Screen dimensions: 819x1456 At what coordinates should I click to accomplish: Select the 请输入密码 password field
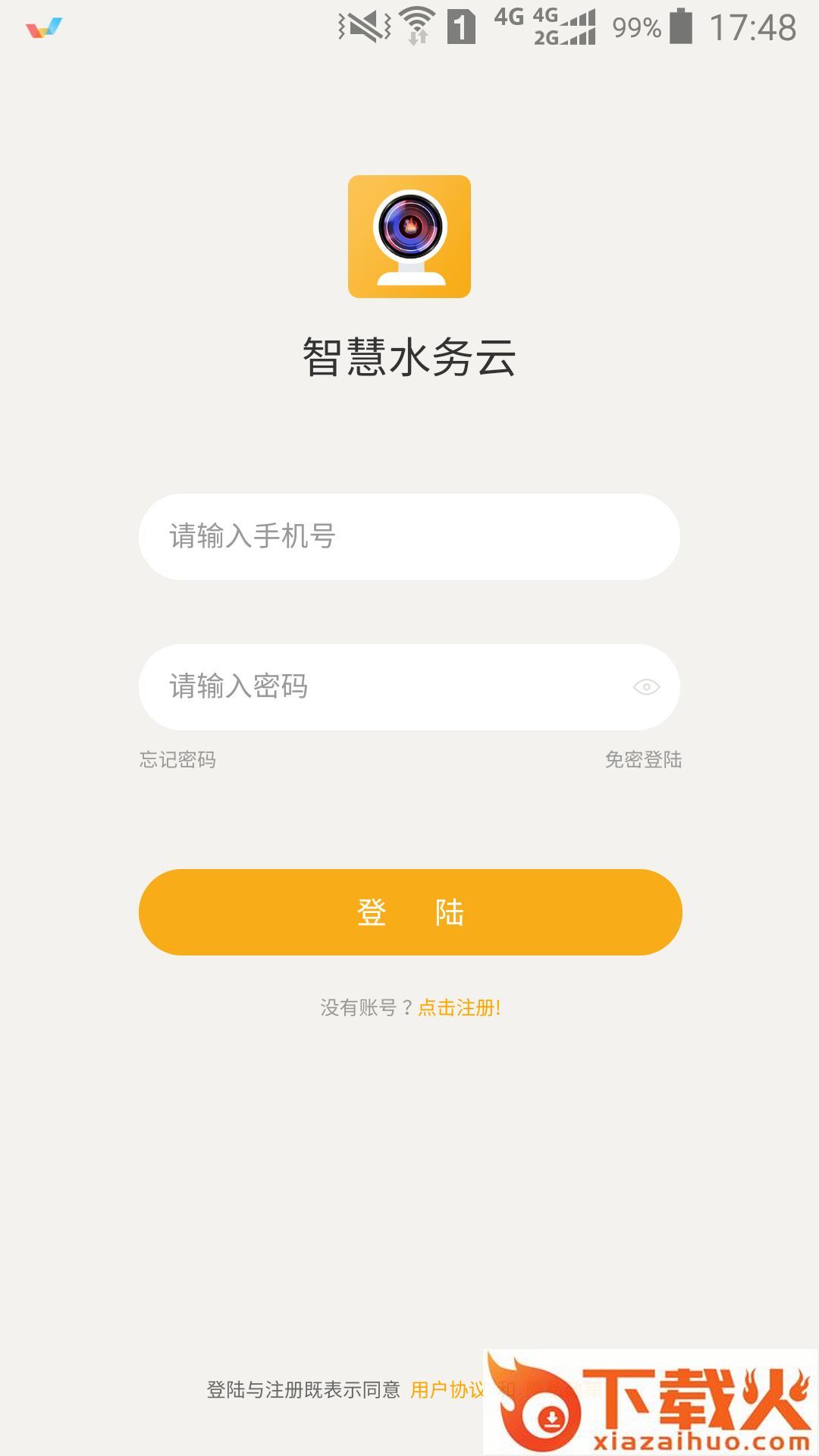pyautogui.click(x=409, y=686)
